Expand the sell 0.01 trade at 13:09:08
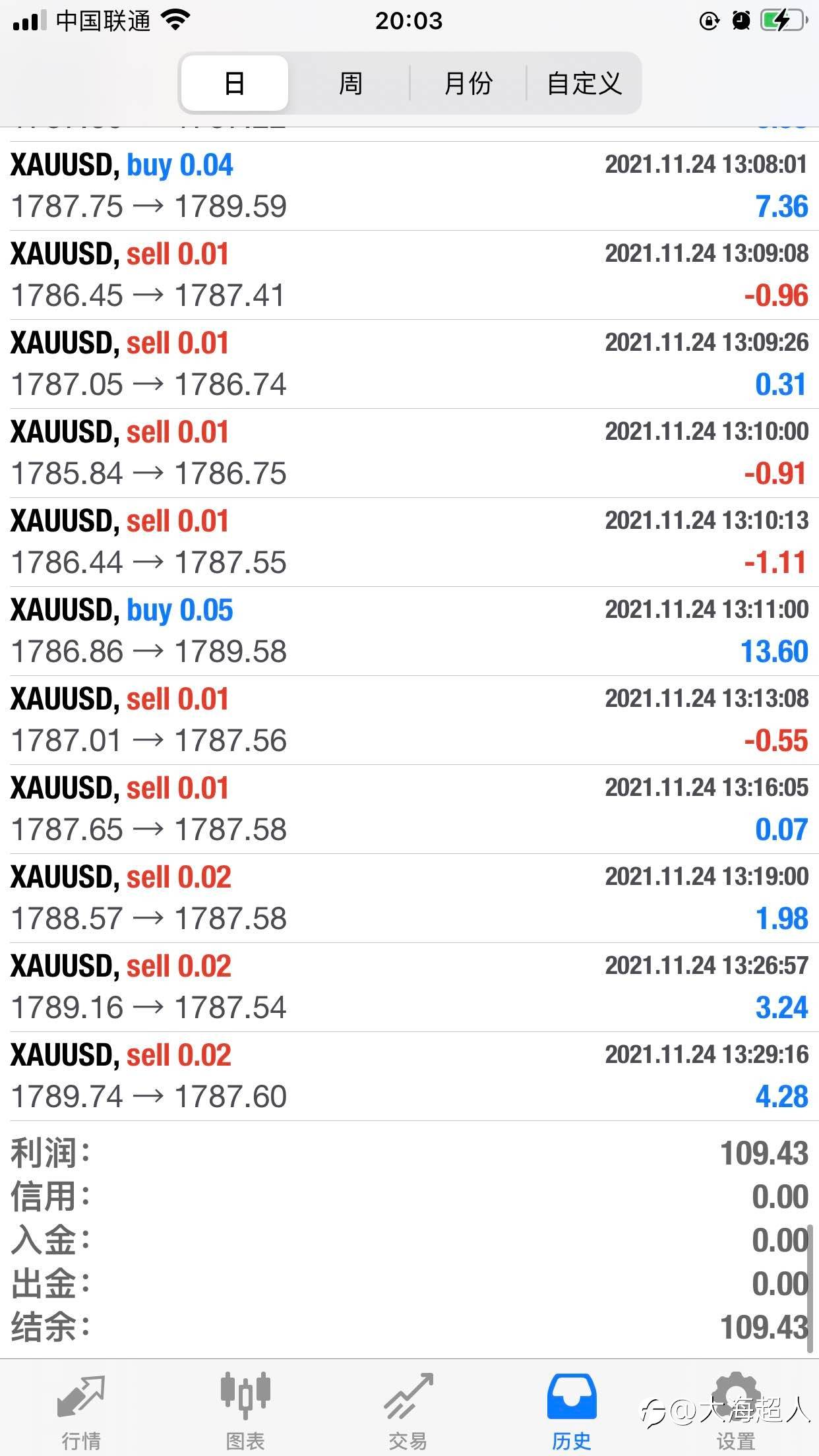819x1456 pixels. [x=409, y=275]
